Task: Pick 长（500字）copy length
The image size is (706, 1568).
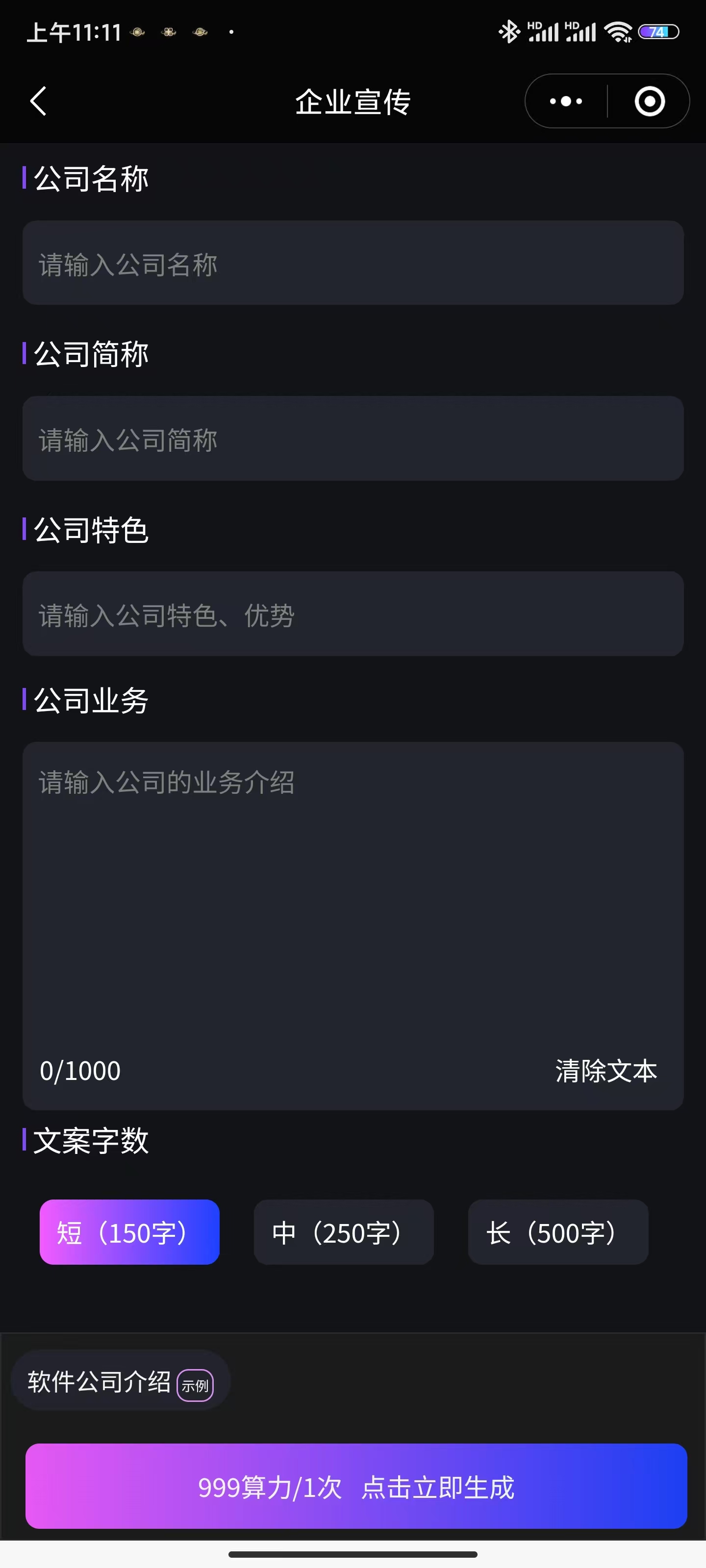Action: pos(558,1232)
